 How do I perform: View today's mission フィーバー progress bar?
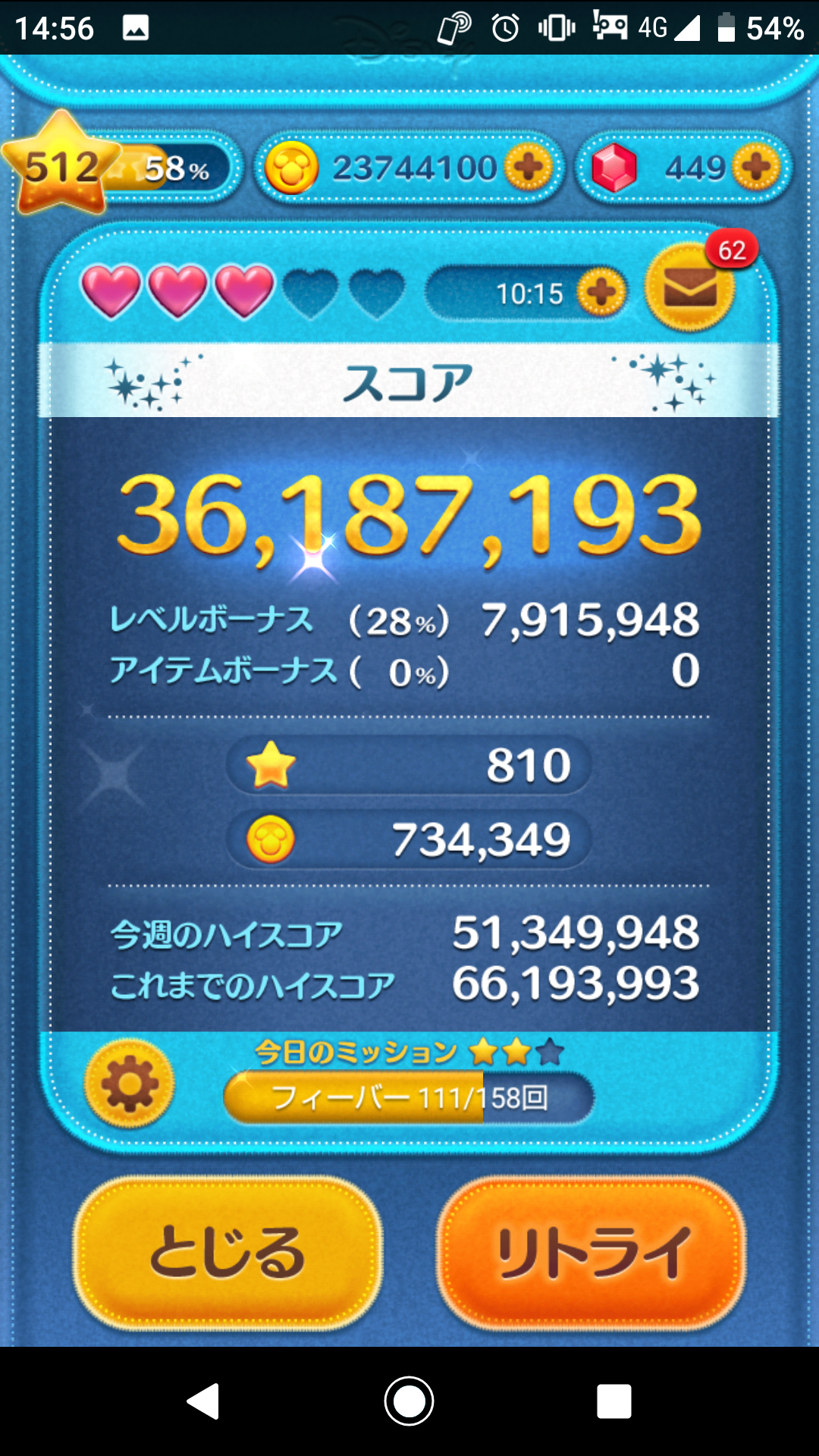[409, 1097]
